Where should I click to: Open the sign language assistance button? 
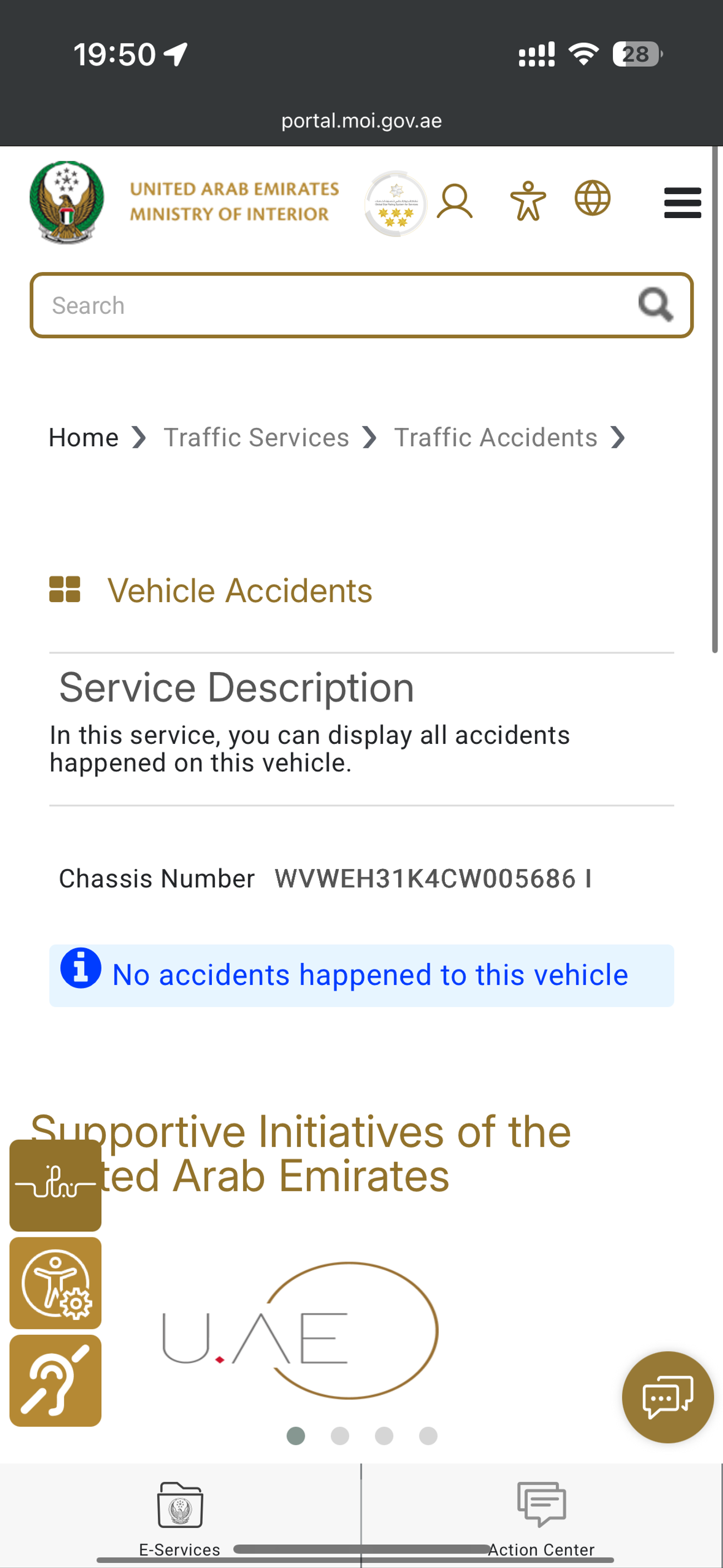click(x=56, y=1186)
